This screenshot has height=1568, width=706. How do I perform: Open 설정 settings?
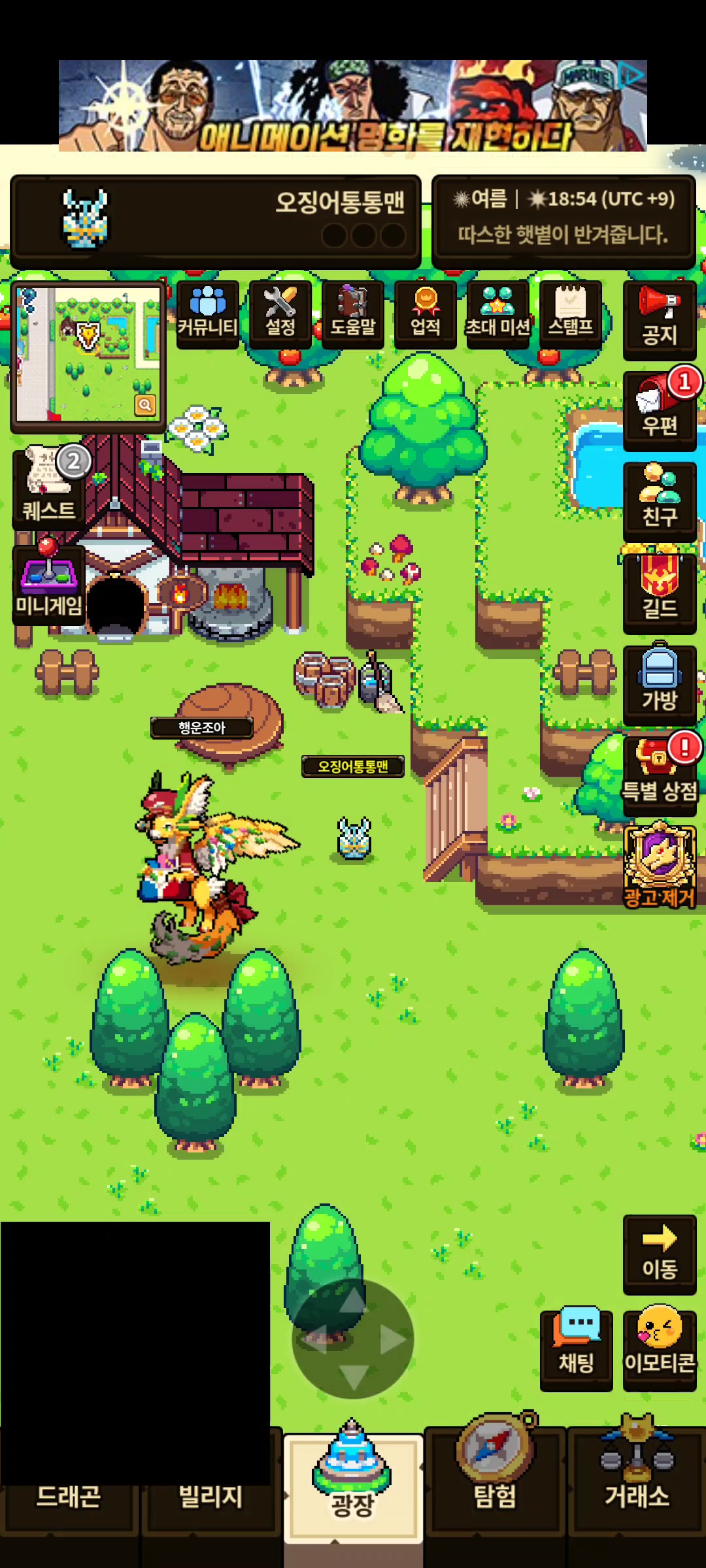pos(280,314)
